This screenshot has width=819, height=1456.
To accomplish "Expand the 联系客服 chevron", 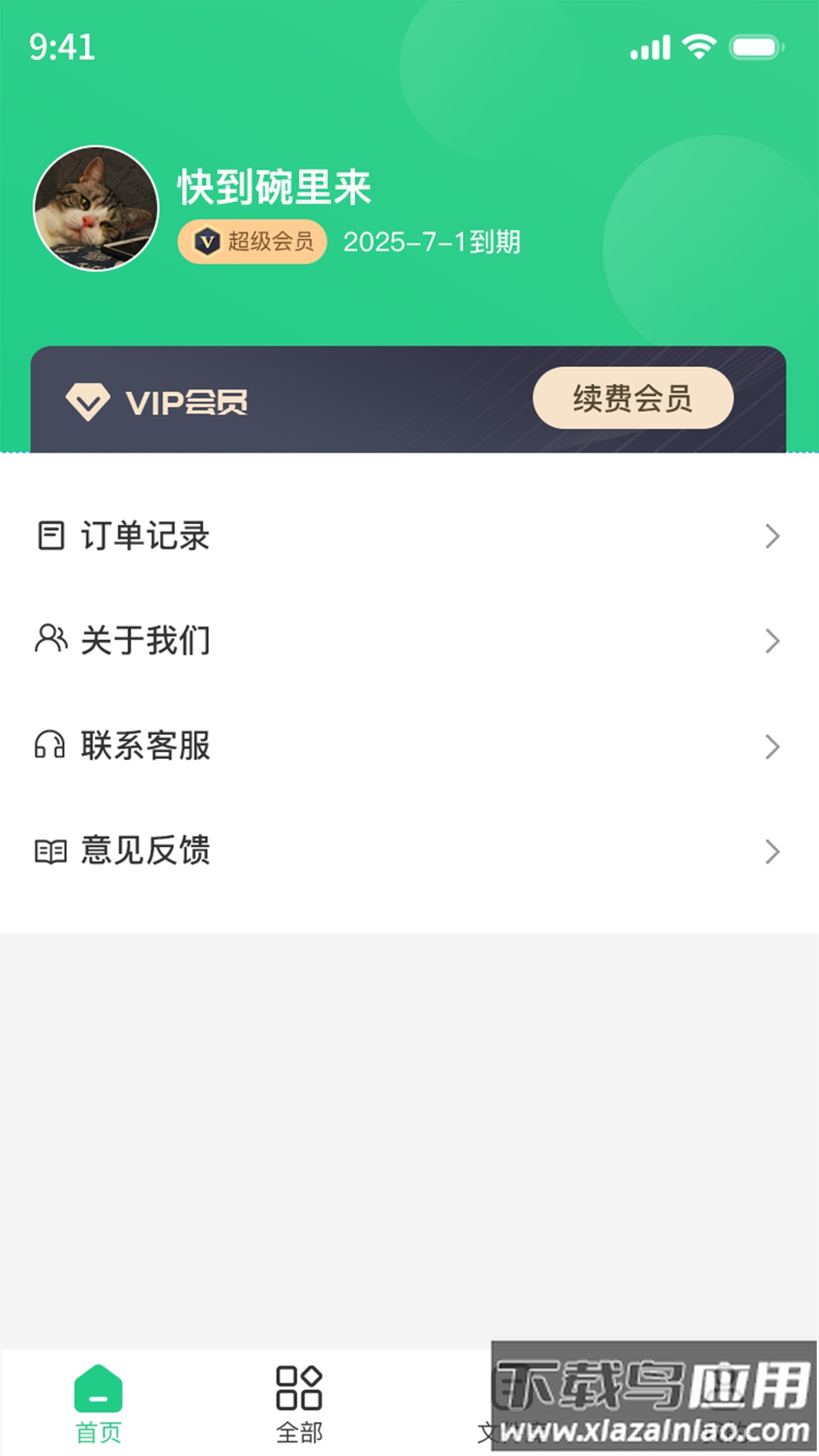I will coord(773,745).
